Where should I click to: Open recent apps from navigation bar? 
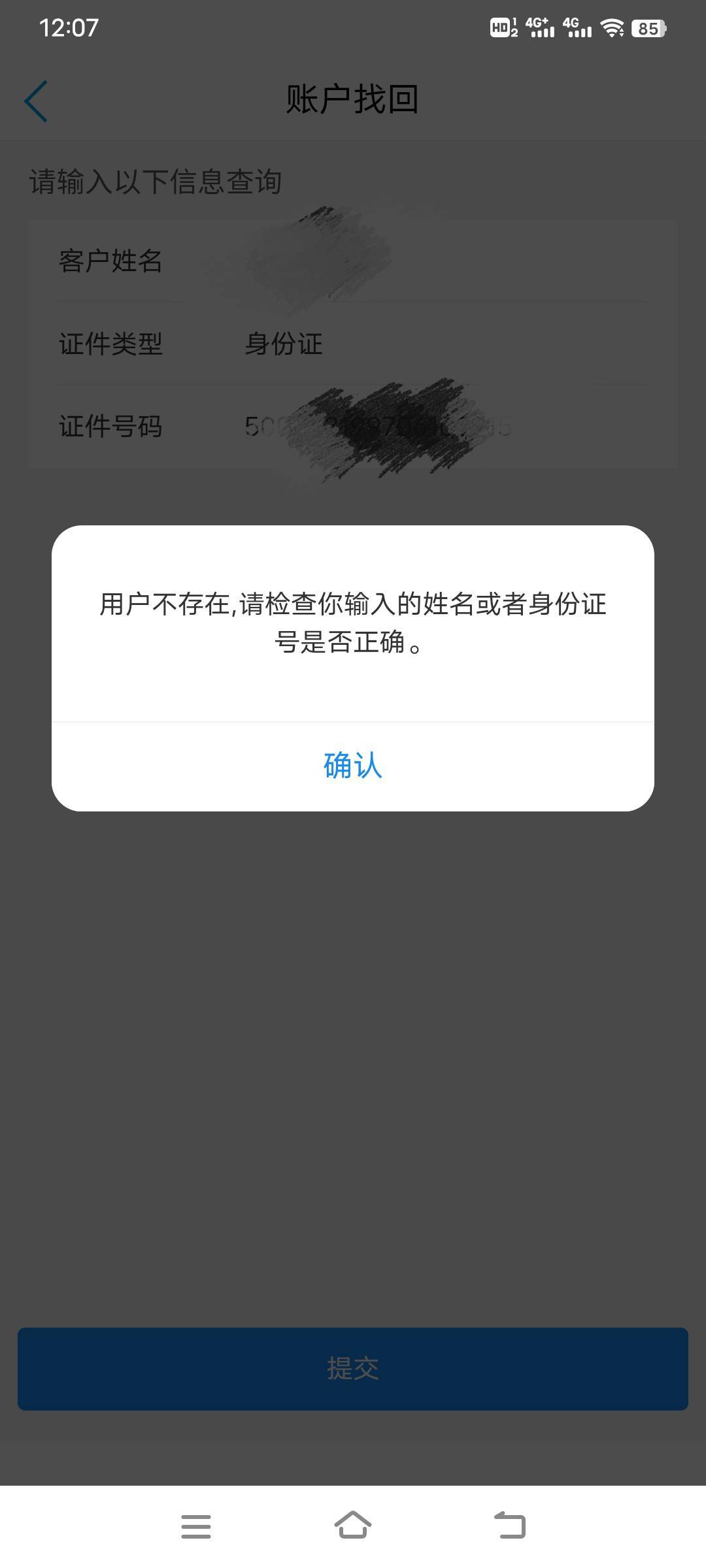tap(196, 1526)
